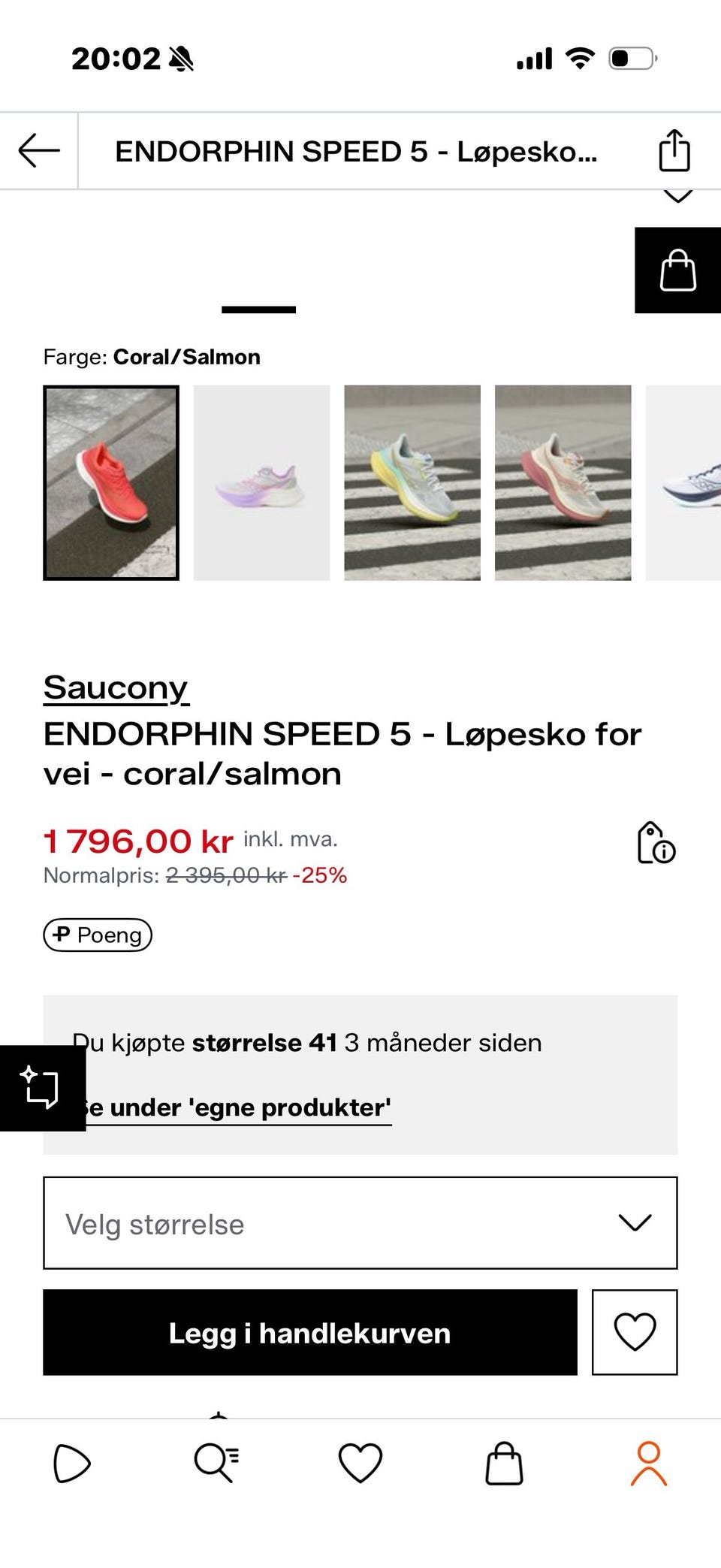
Task: View price information icon
Action: click(x=656, y=843)
